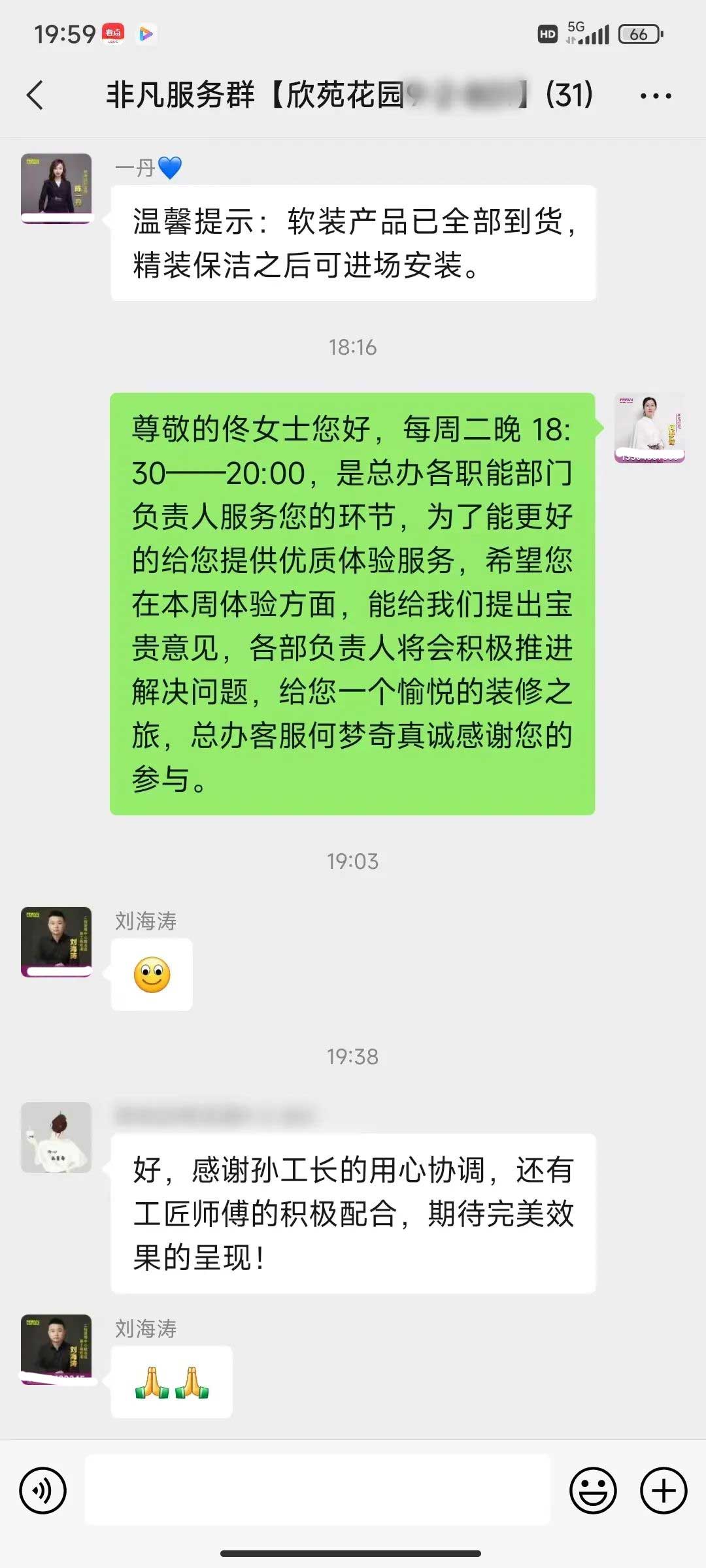The width and height of the screenshot is (706, 1568).
Task: Open the chat info overflow menu
Action: [655, 96]
